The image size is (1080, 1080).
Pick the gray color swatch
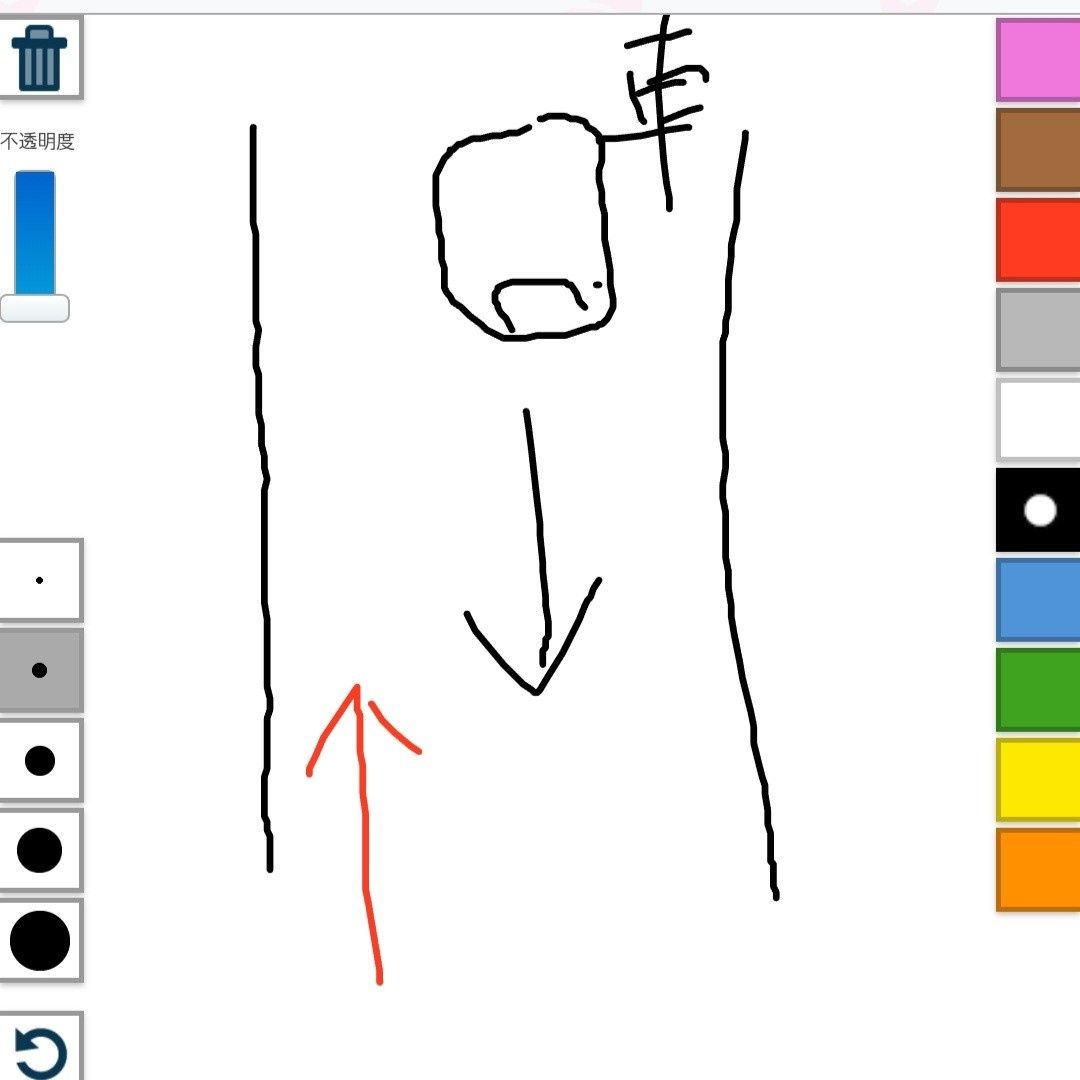[x=1039, y=330]
